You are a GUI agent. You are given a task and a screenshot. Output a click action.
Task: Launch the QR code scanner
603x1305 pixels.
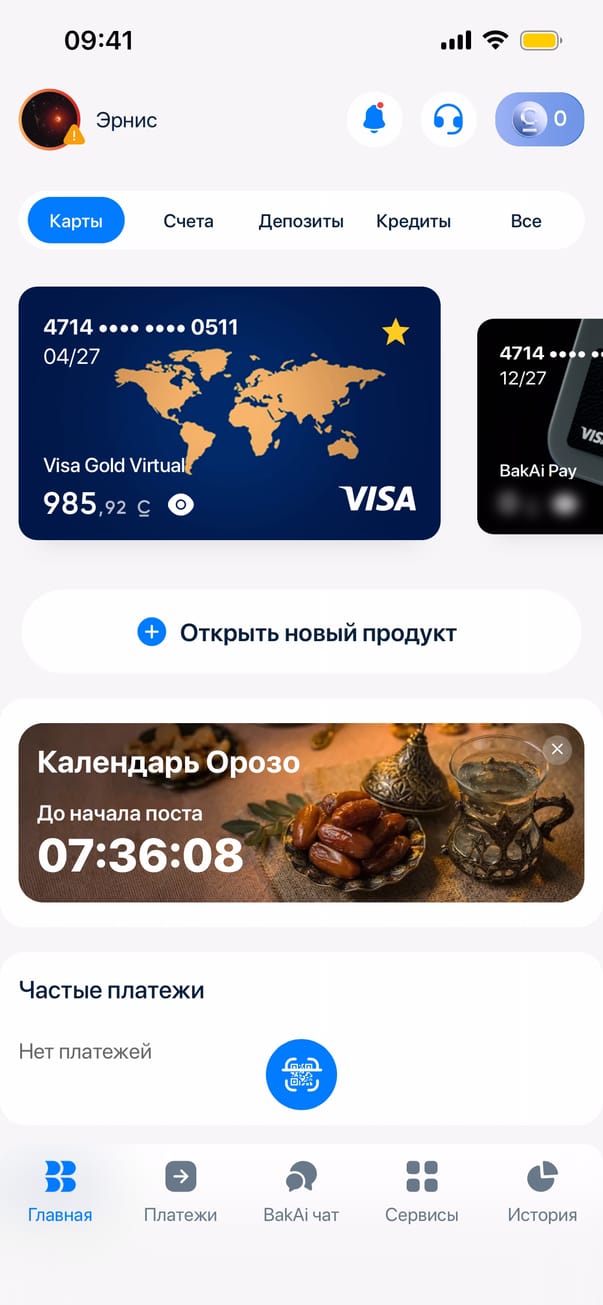[x=301, y=1075]
